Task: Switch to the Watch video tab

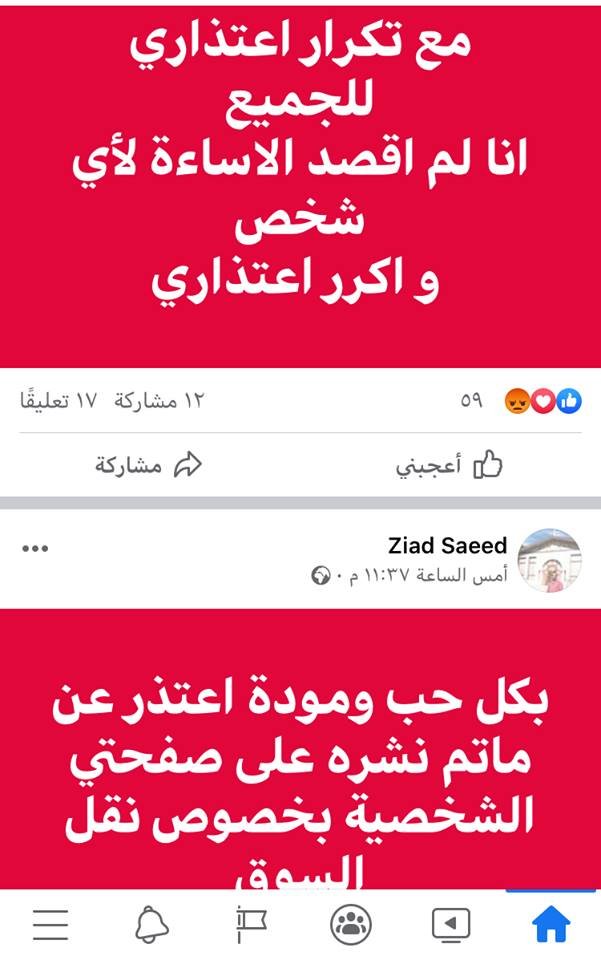Action: point(451,925)
